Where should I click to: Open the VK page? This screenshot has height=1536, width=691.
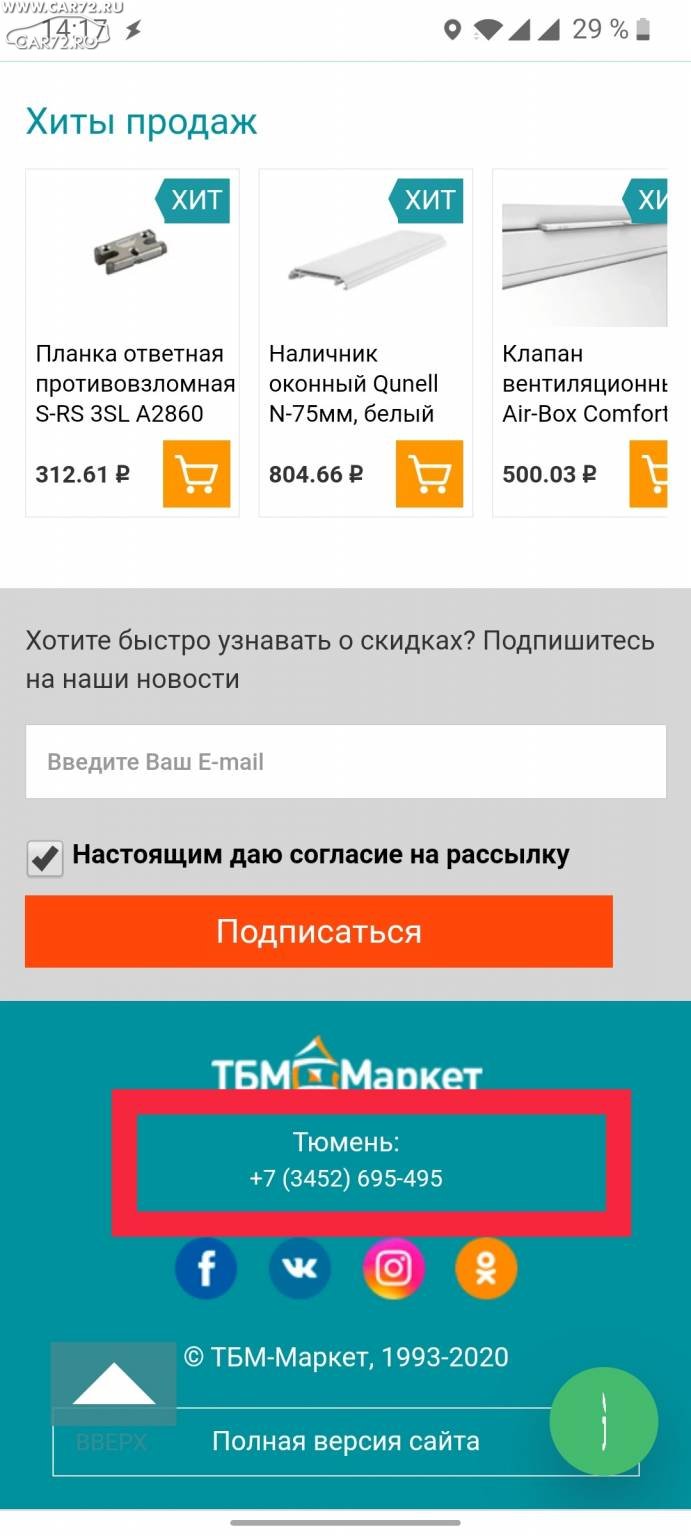299,1269
